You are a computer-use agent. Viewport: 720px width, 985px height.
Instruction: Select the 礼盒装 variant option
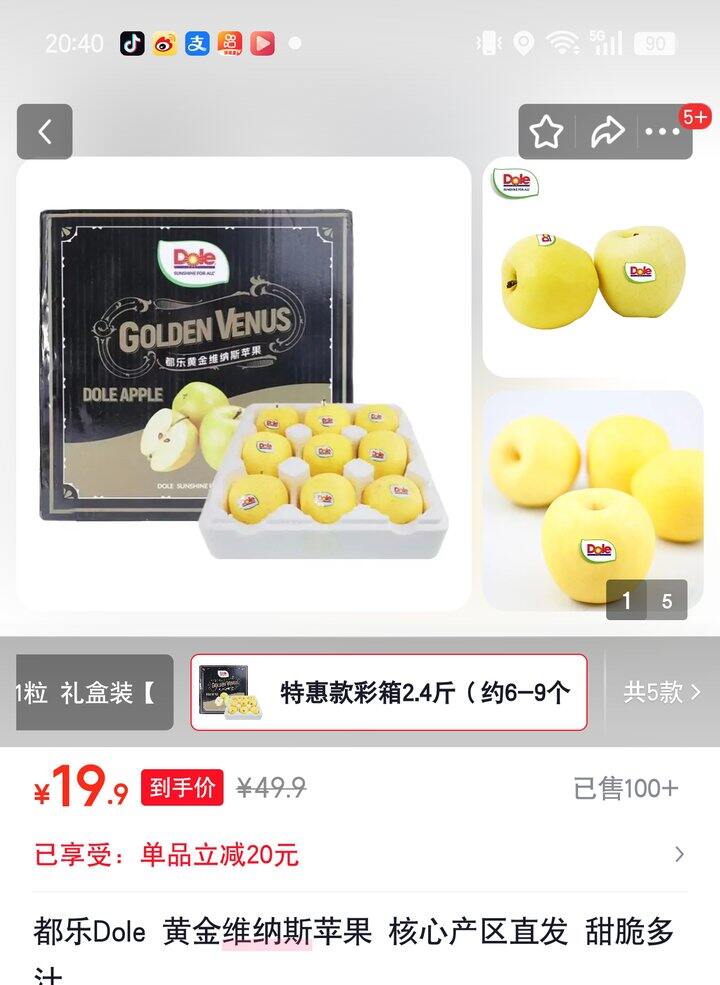pyautogui.click(x=92, y=692)
